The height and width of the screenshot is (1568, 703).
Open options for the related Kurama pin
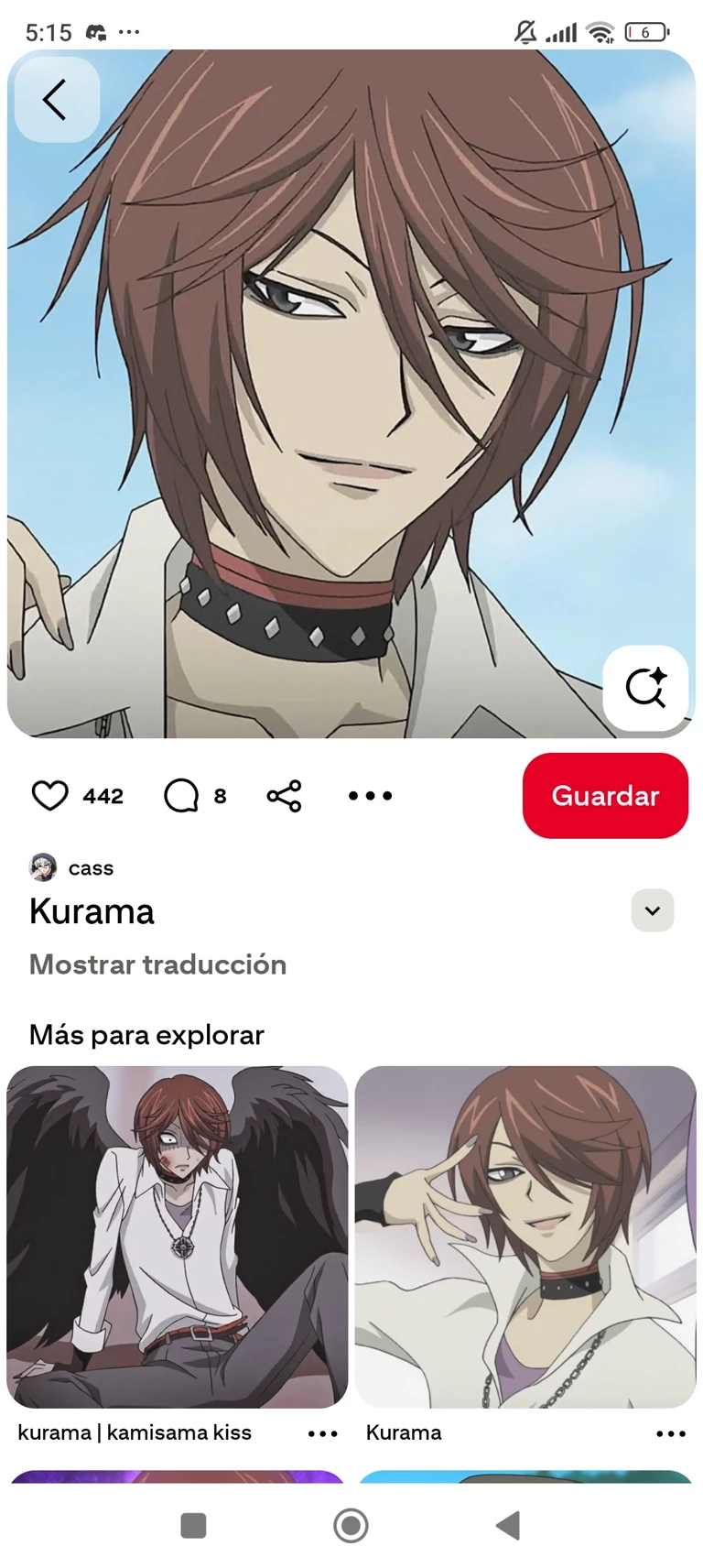pos(670,1433)
